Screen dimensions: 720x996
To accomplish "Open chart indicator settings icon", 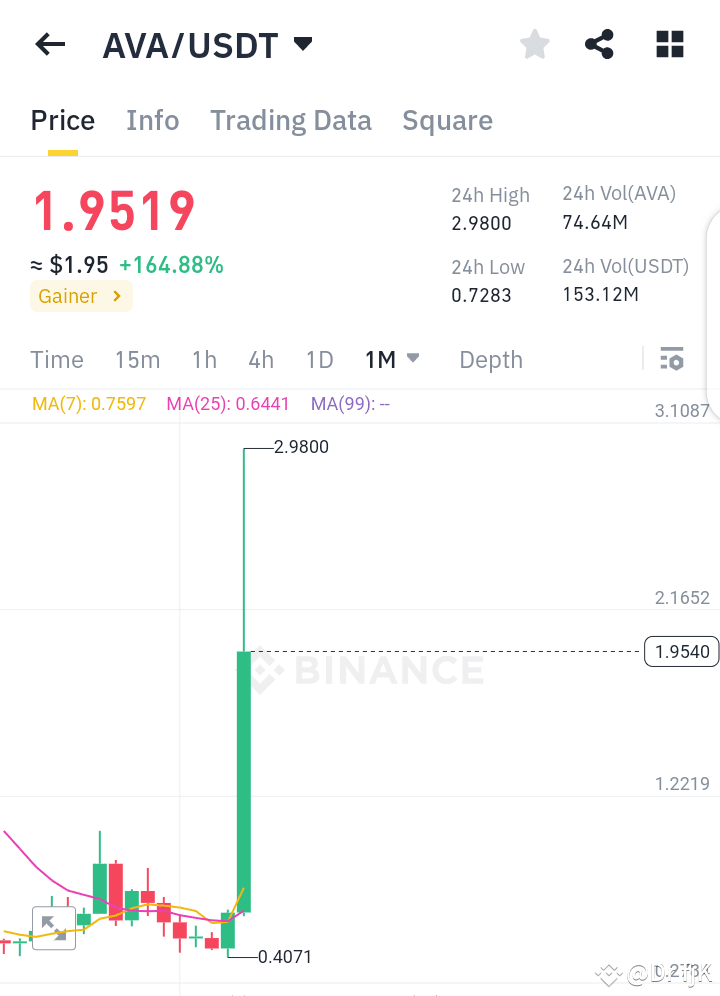I will [671, 359].
